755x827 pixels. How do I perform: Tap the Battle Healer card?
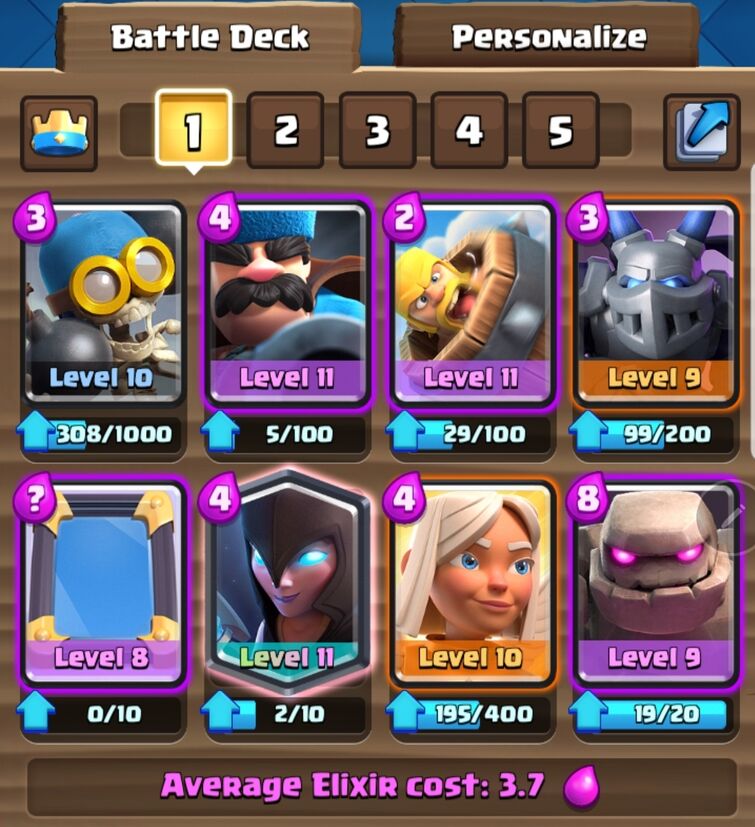point(472,582)
